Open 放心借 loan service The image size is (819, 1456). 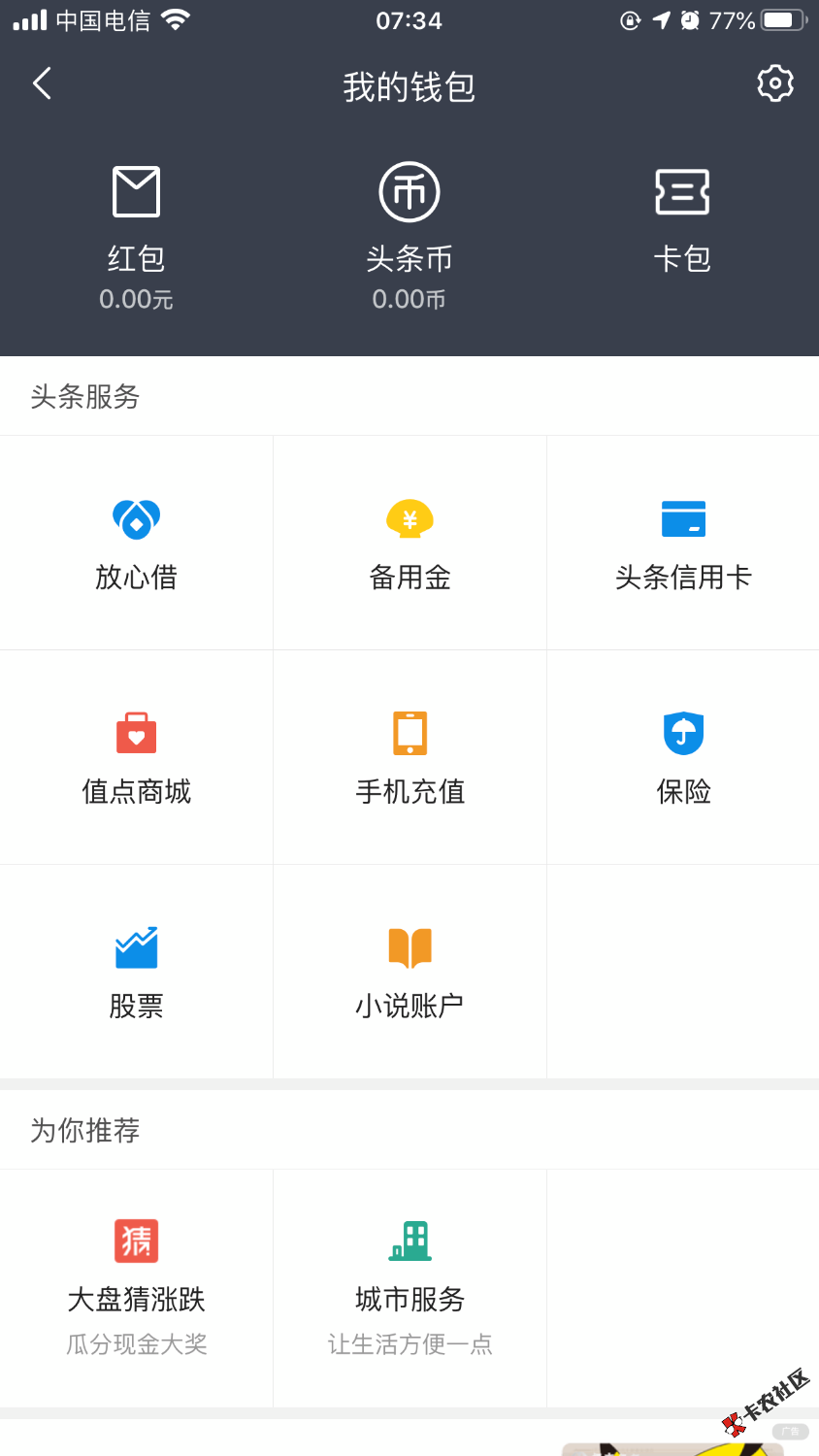coord(136,543)
